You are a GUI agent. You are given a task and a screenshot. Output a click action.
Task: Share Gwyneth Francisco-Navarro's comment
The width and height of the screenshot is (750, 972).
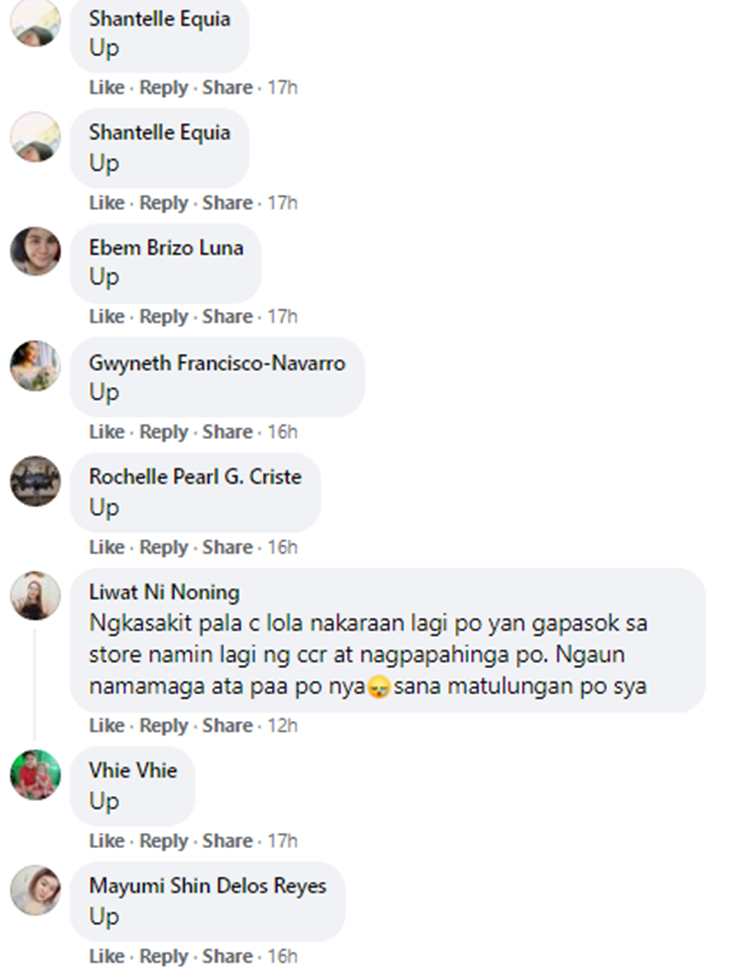[228, 432]
